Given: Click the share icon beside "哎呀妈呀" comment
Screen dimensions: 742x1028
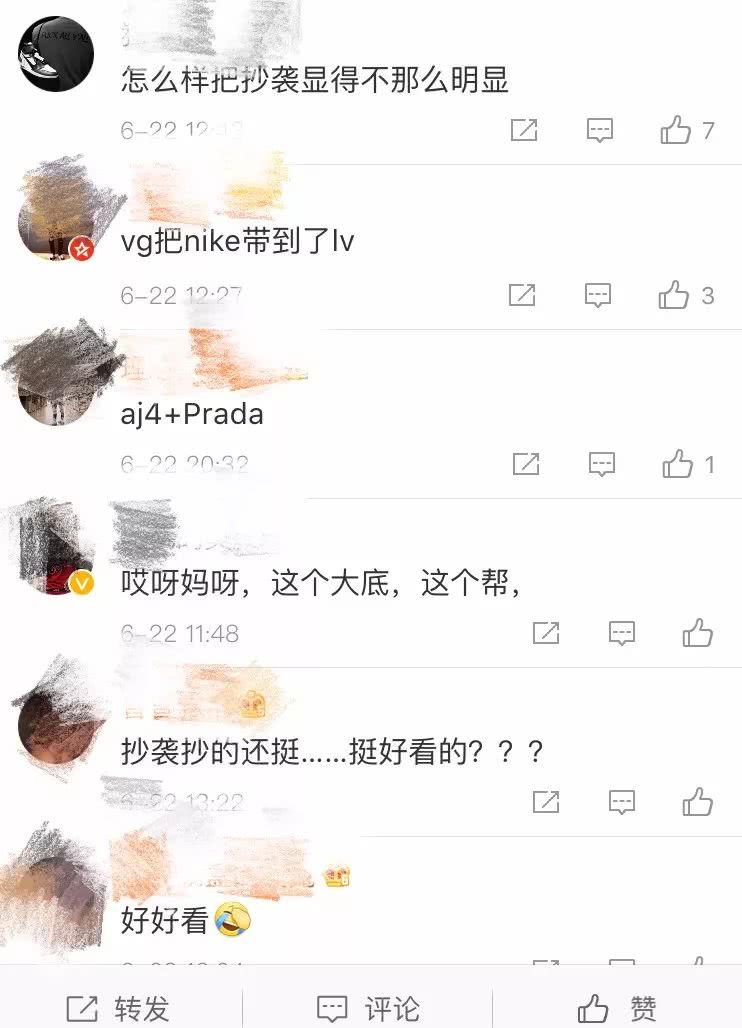Looking at the screenshot, I should 546,632.
